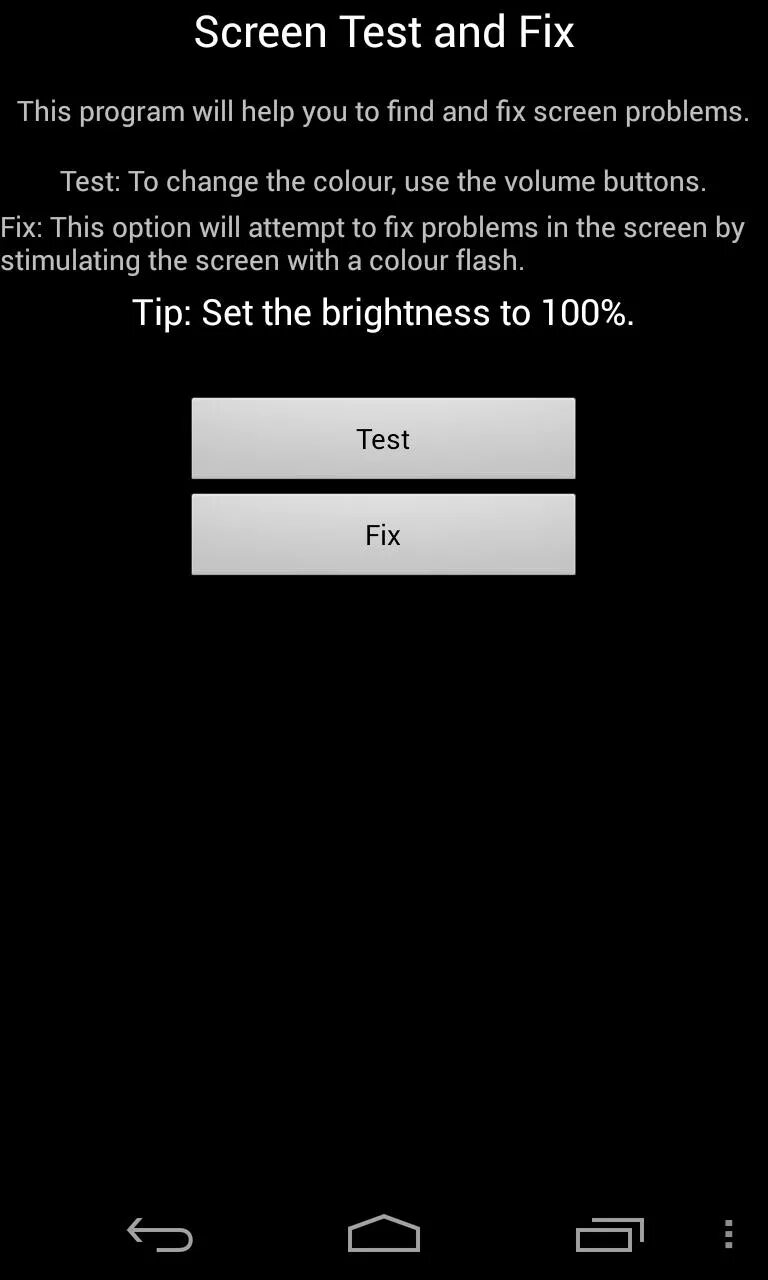Run the Fix colour flash option
768x1280 pixels.
pyautogui.click(x=383, y=534)
